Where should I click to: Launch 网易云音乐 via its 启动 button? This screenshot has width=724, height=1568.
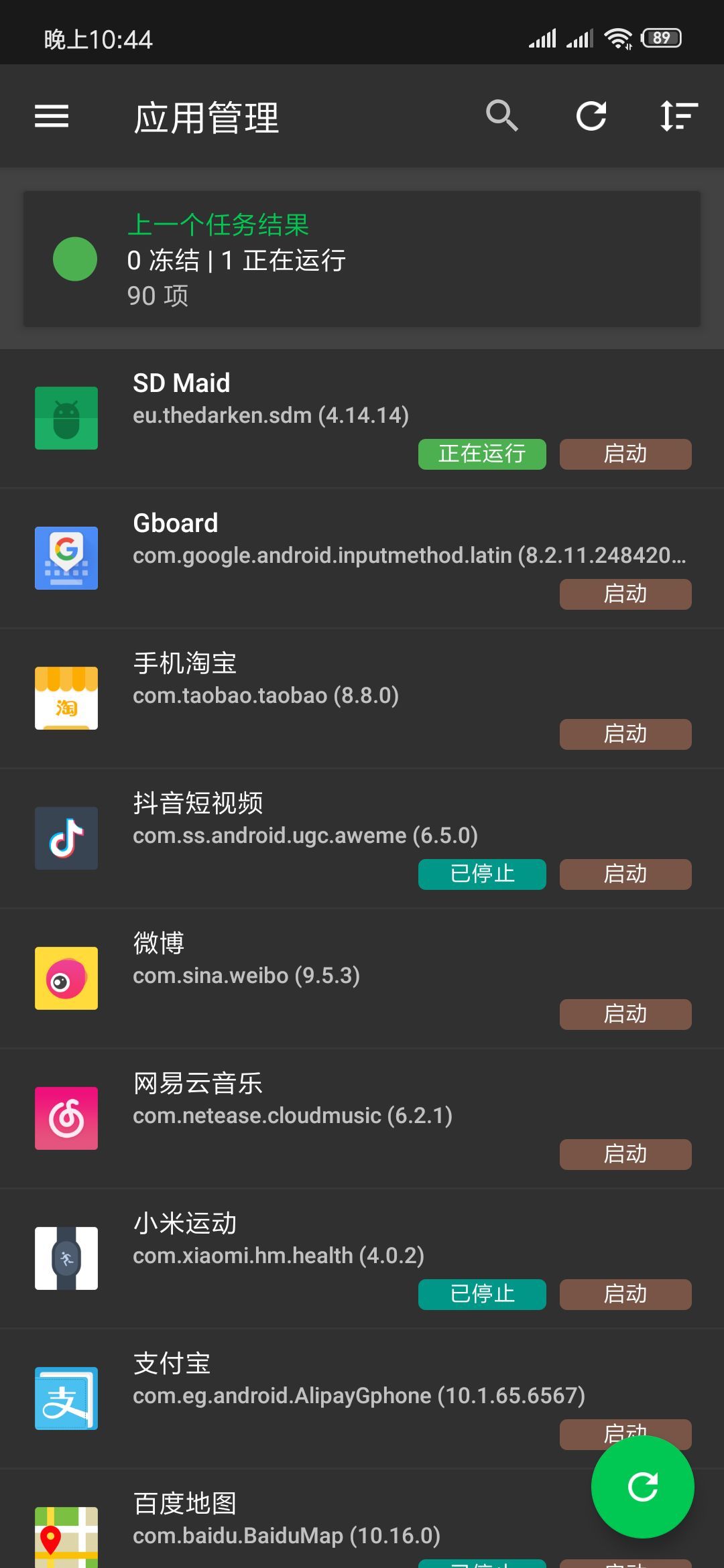click(x=625, y=1155)
